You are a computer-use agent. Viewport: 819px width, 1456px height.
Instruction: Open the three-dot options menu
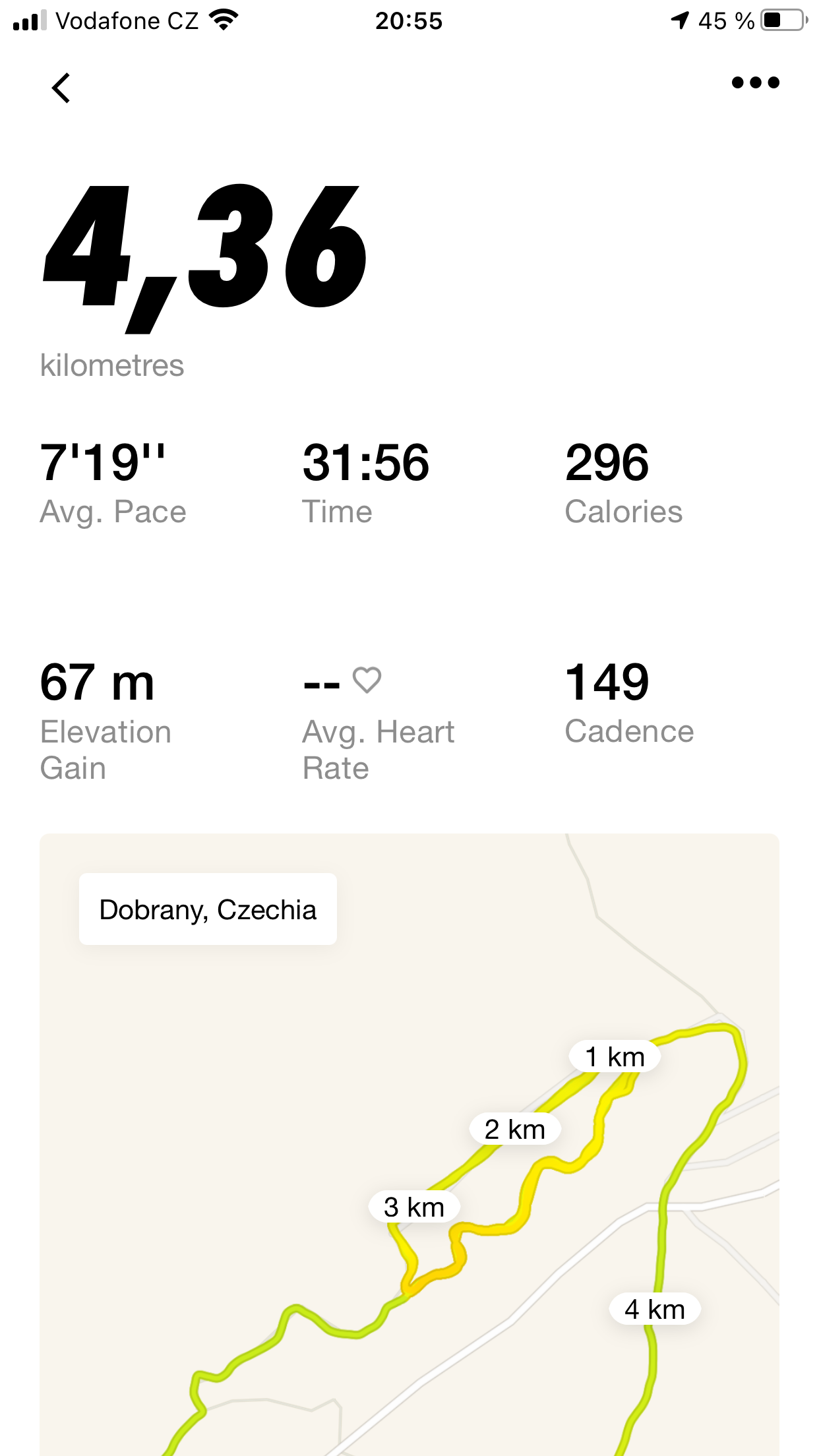coord(756,82)
